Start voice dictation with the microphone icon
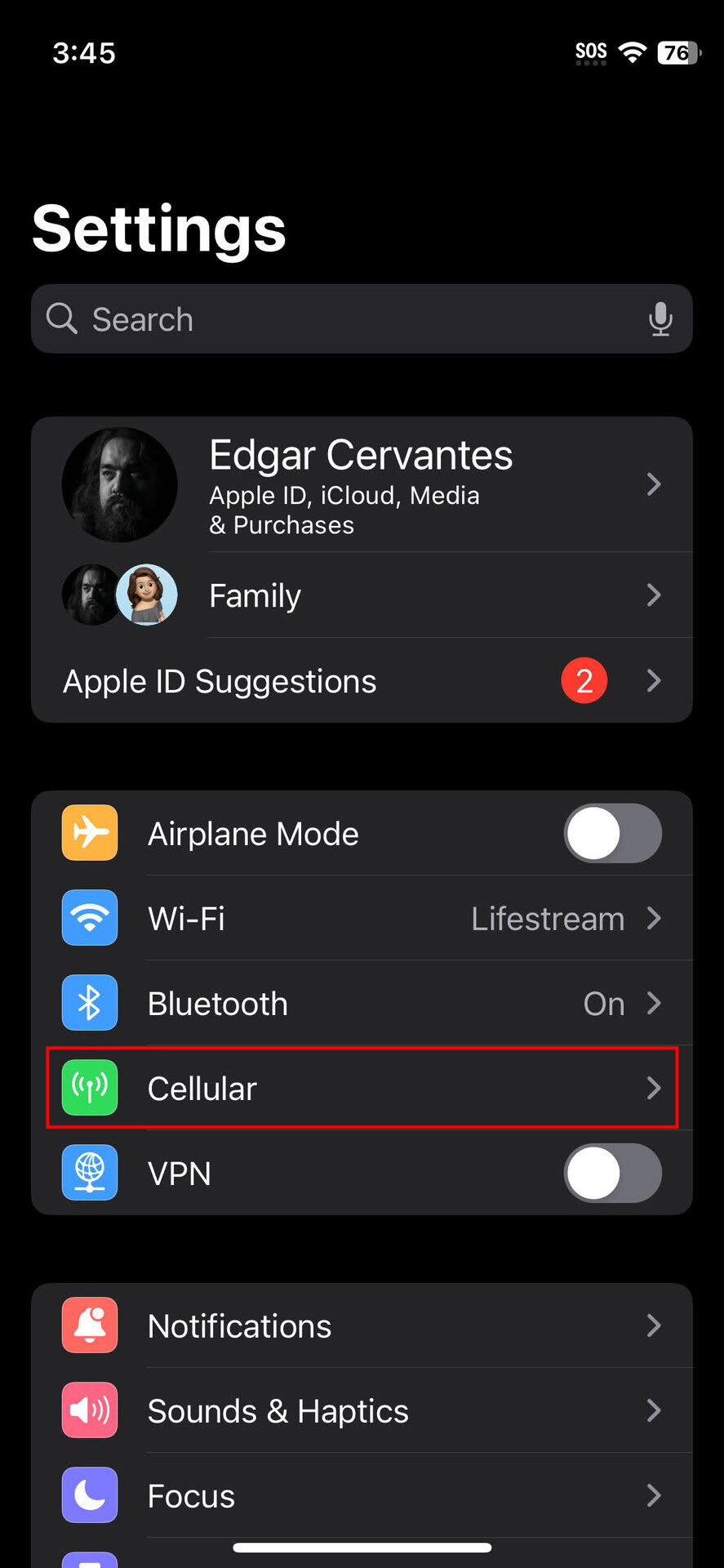Screen dimensions: 724x1568 (660, 319)
